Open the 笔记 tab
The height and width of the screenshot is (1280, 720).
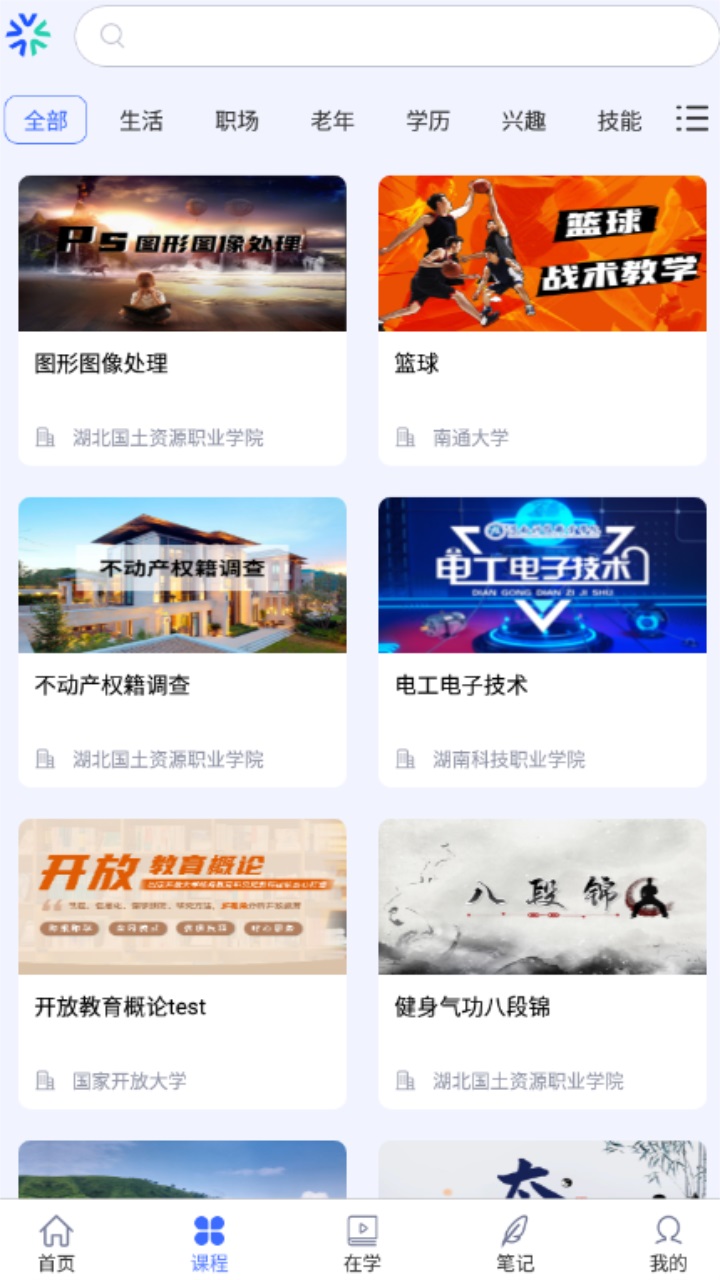(515, 1243)
